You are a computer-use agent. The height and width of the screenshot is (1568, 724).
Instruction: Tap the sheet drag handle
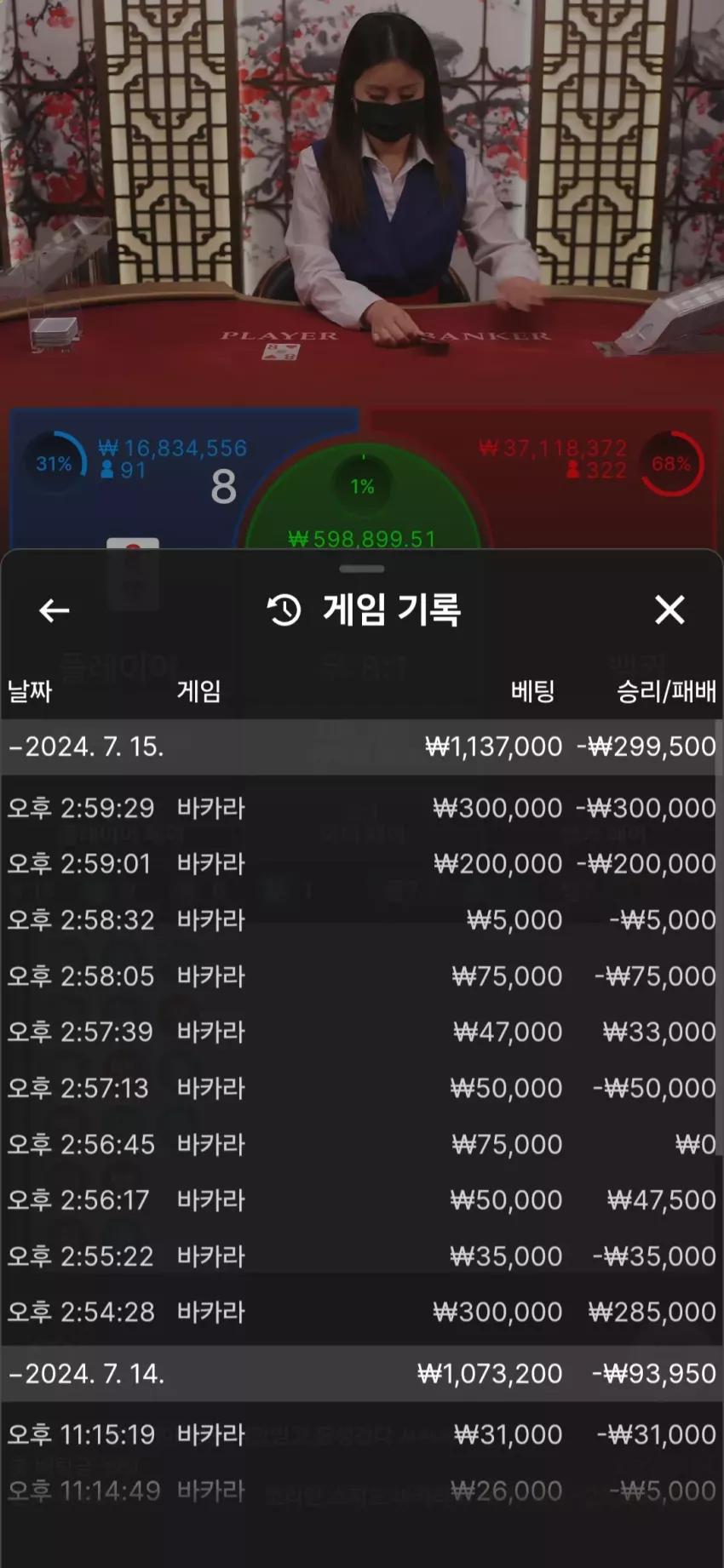(362, 569)
